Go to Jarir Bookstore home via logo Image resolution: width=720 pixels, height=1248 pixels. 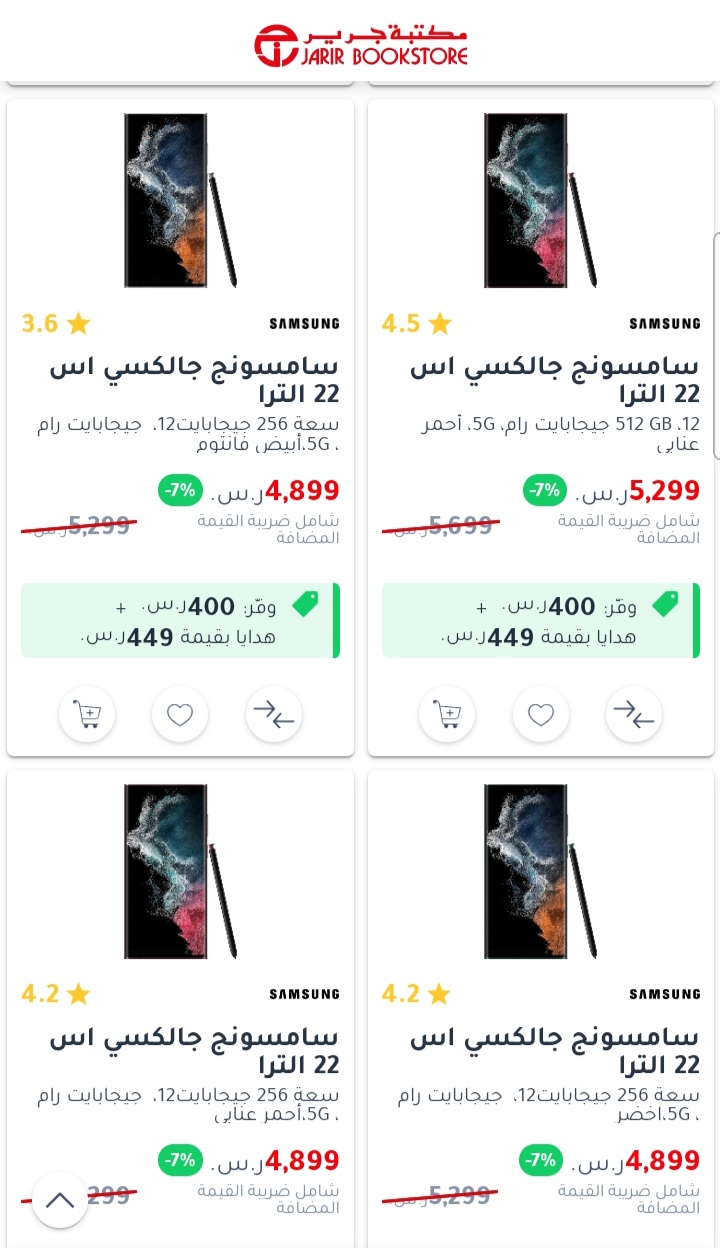point(360,46)
